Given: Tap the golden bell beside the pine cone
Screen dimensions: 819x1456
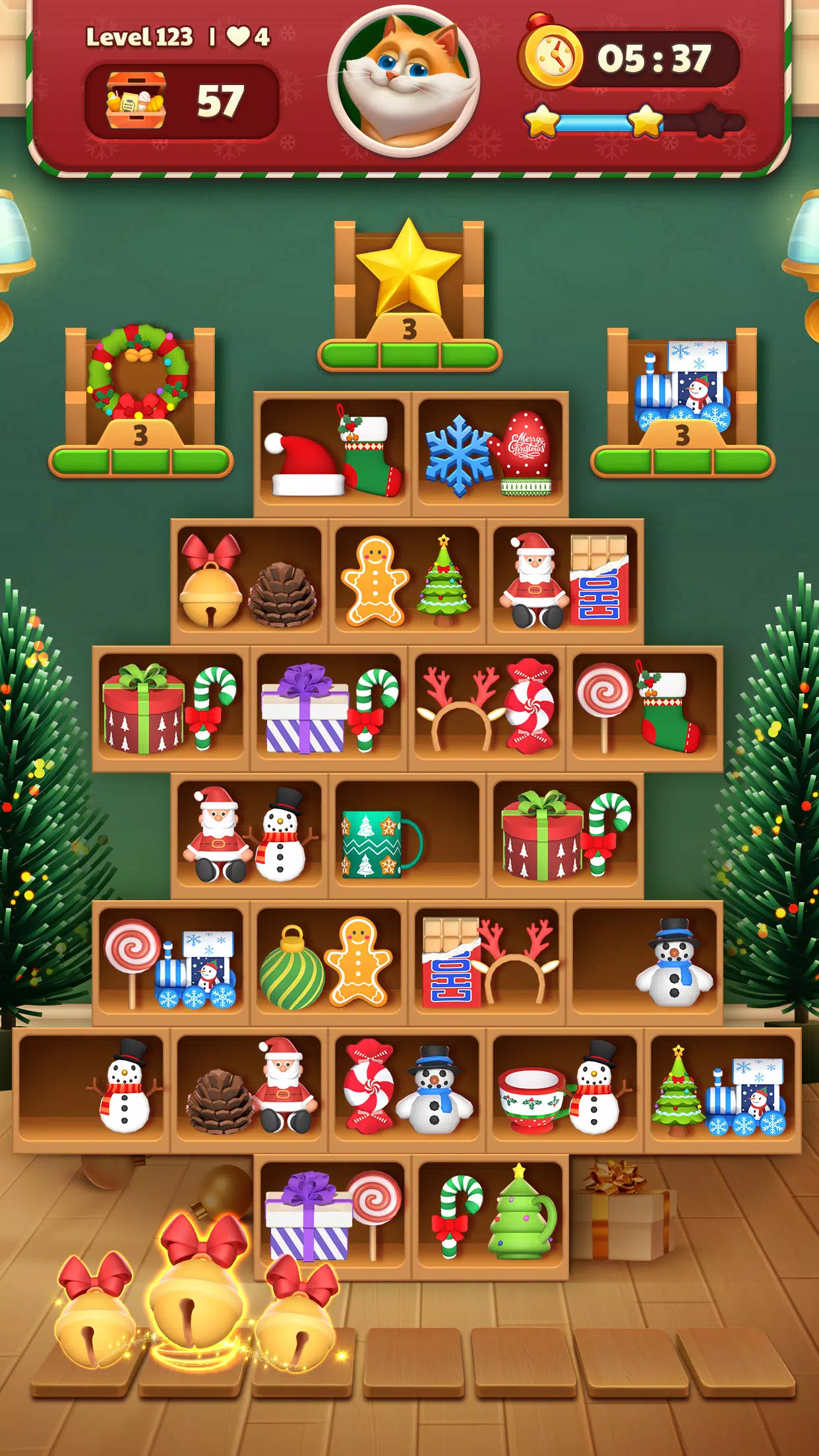Looking at the screenshot, I should 211,580.
